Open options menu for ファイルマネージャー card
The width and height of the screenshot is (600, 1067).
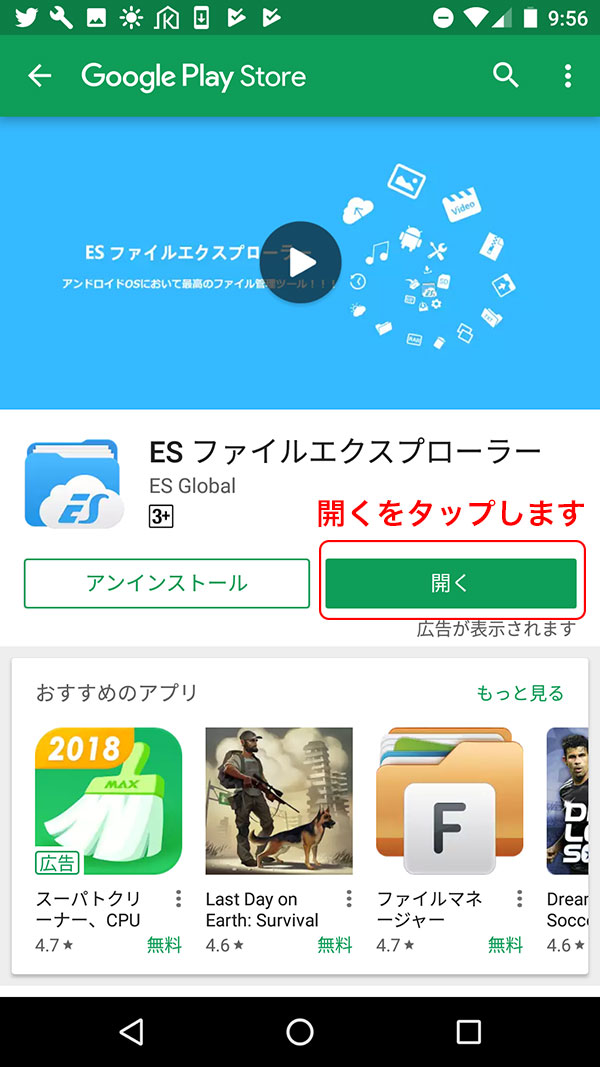[519, 899]
